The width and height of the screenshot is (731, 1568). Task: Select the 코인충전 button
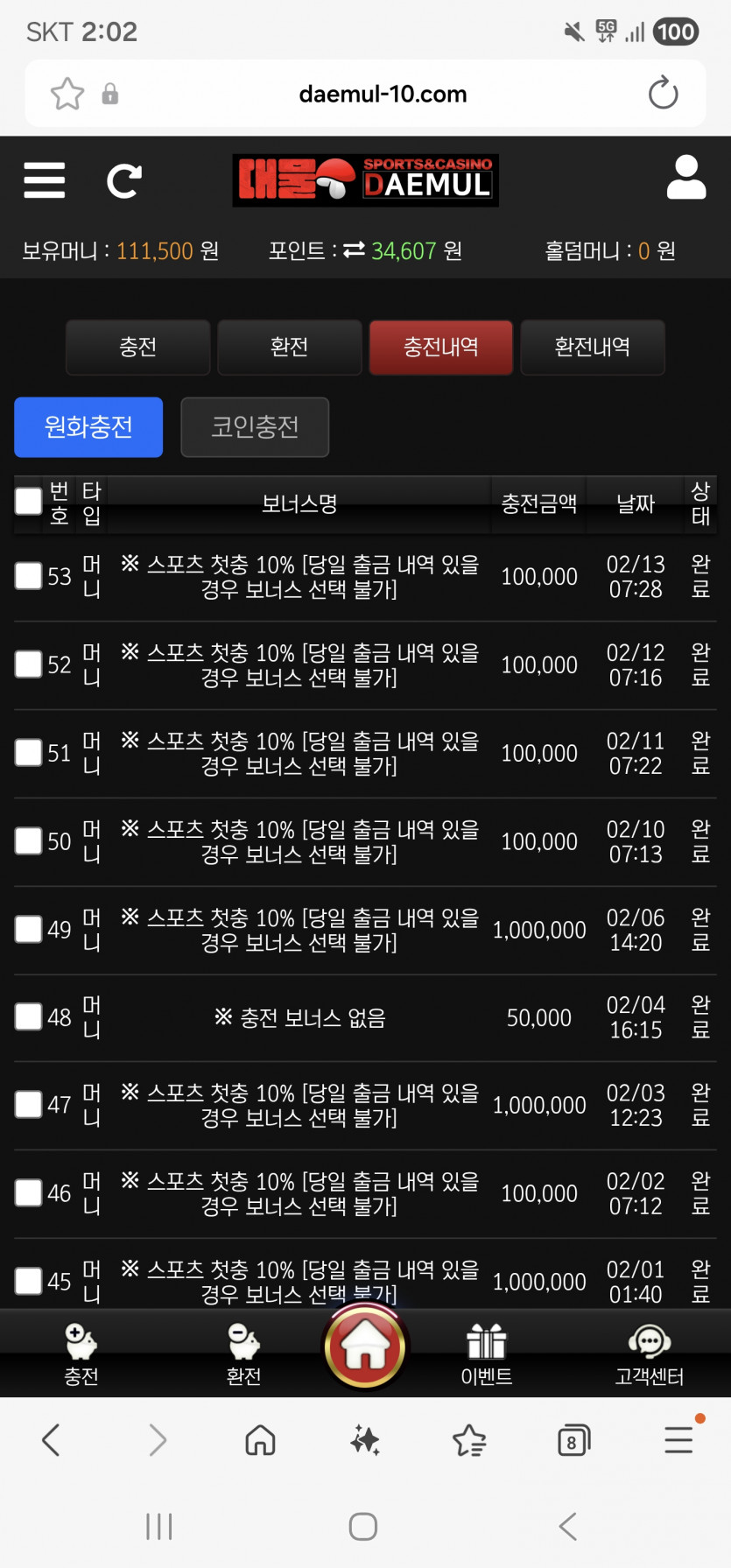pos(255,427)
